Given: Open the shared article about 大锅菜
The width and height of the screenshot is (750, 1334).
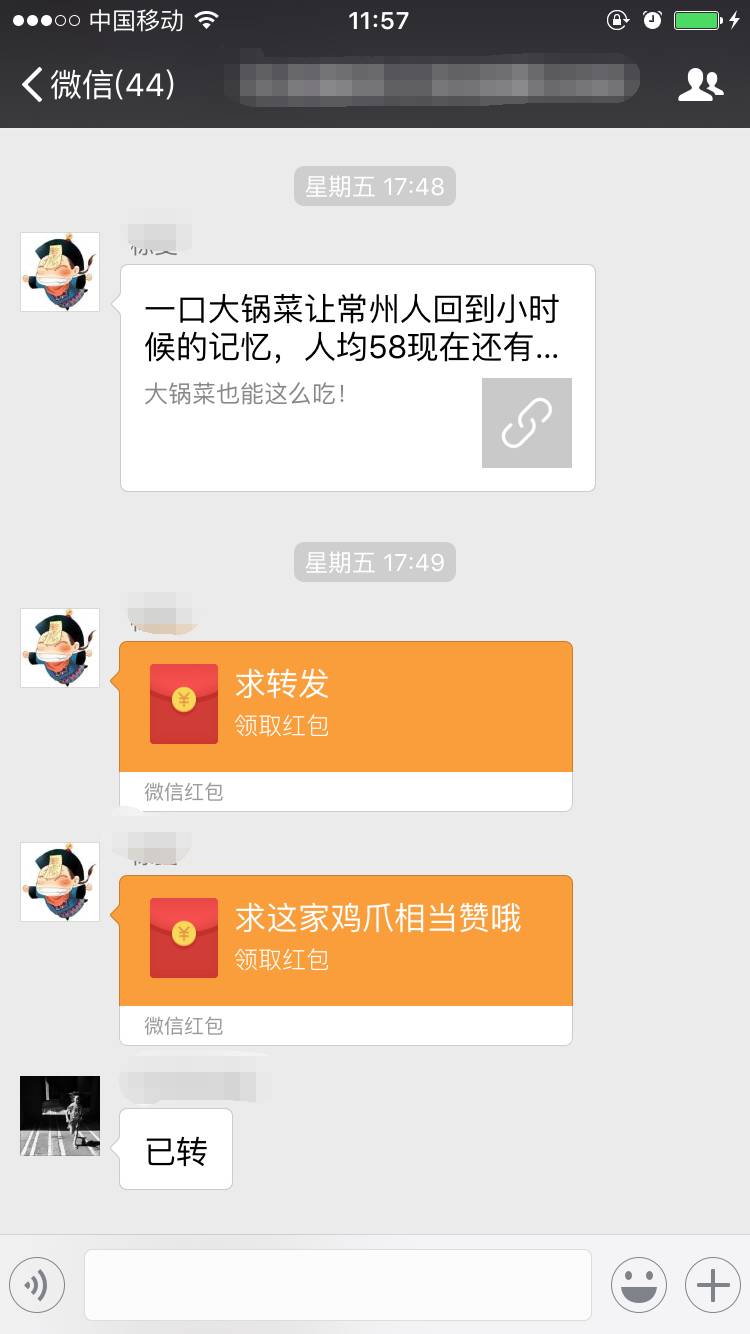Looking at the screenshot, I should click(357, 377).
